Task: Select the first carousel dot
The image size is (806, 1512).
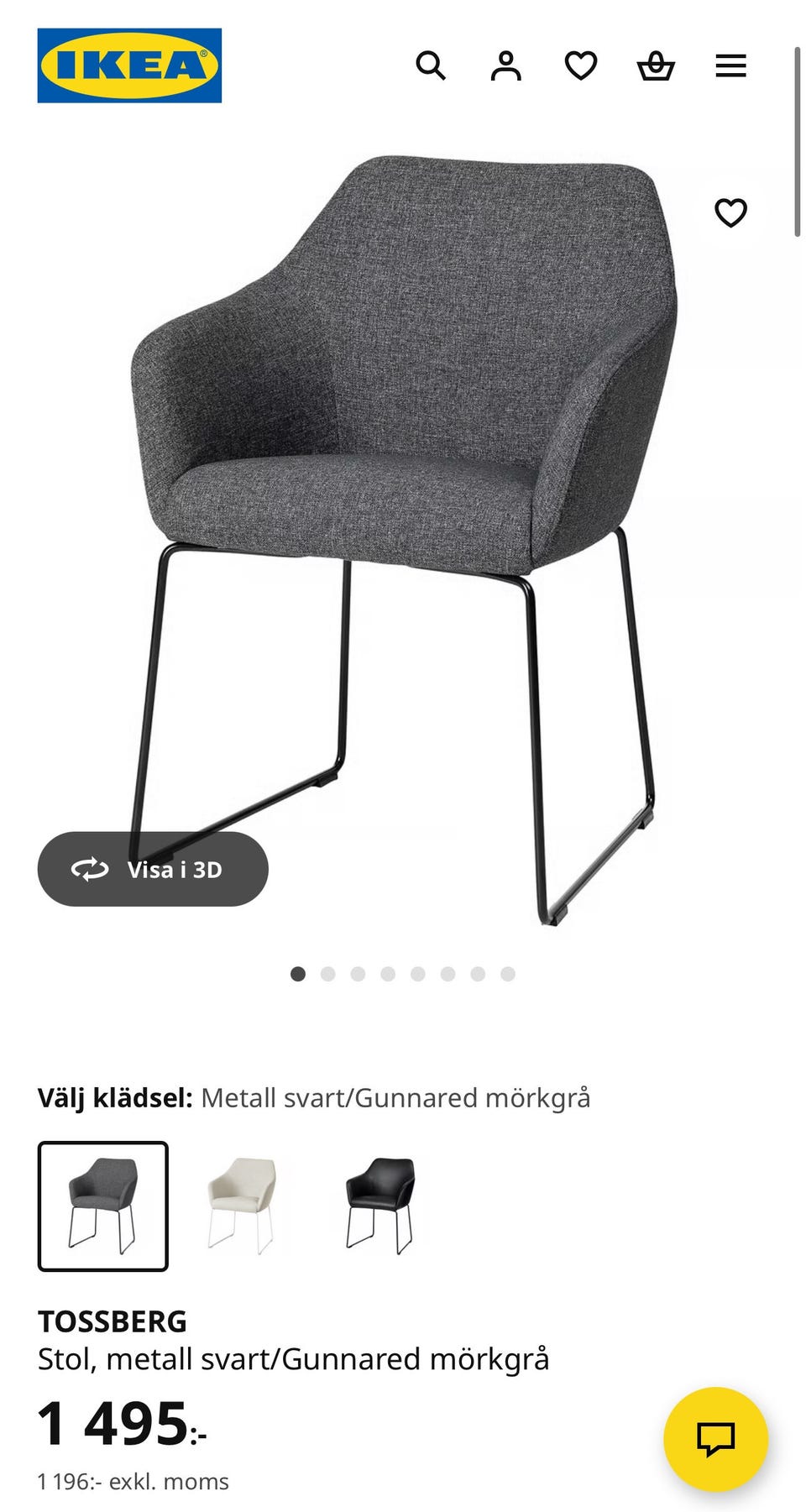Action: (x=298, y=974)
